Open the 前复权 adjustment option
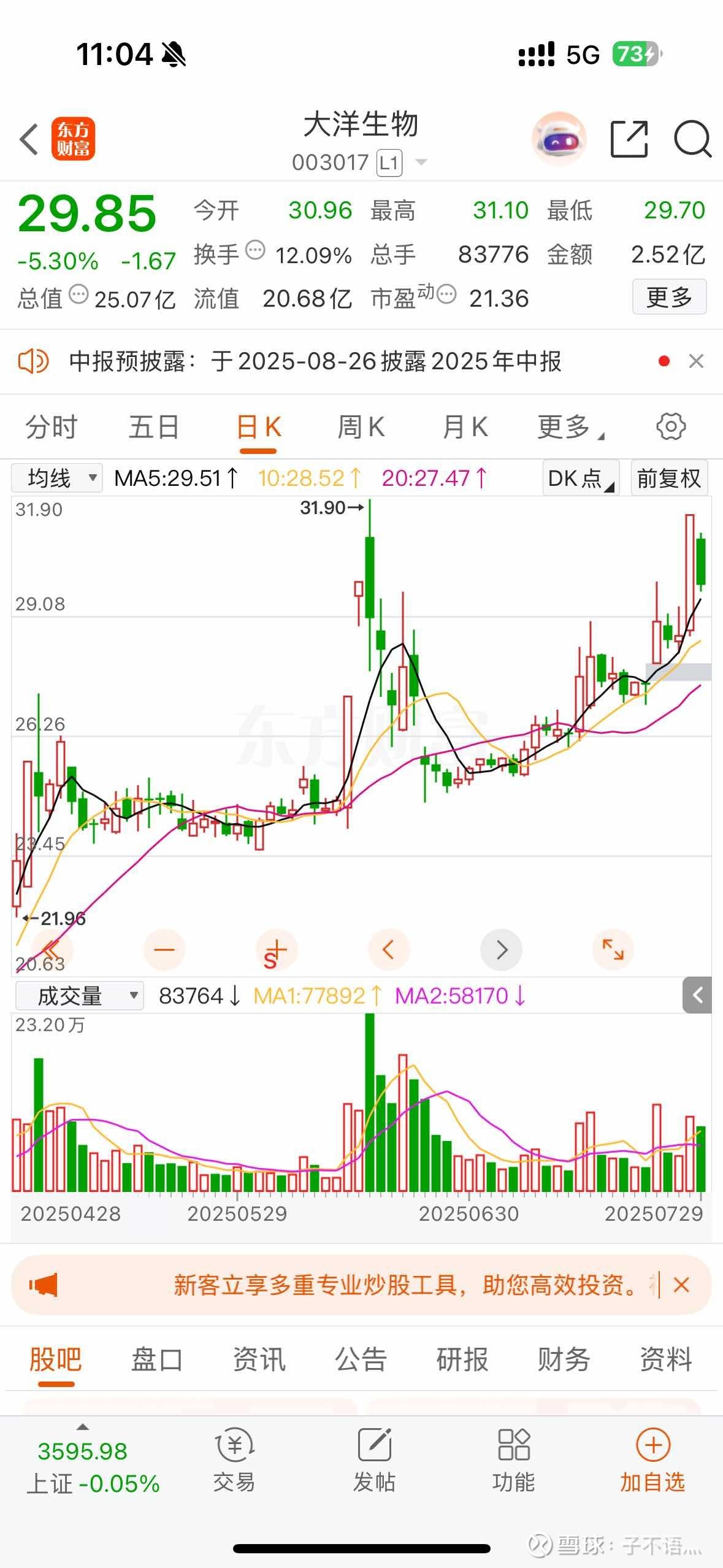 [x=668, y=478]
